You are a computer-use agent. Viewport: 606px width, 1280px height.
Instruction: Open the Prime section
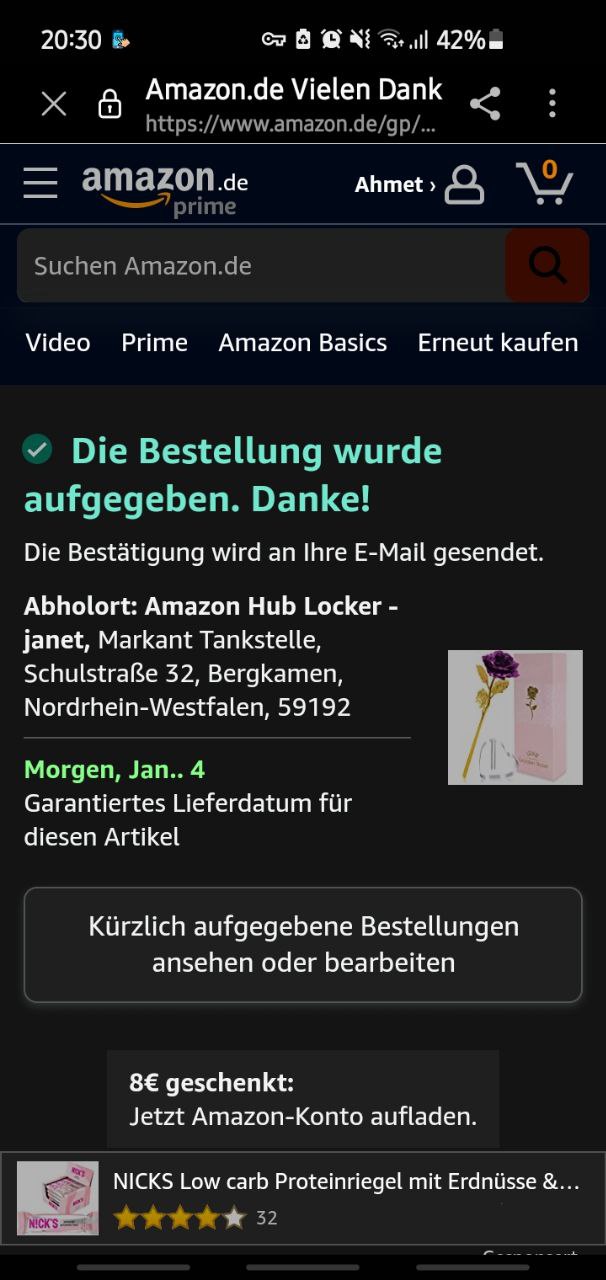tap(154, 343)
